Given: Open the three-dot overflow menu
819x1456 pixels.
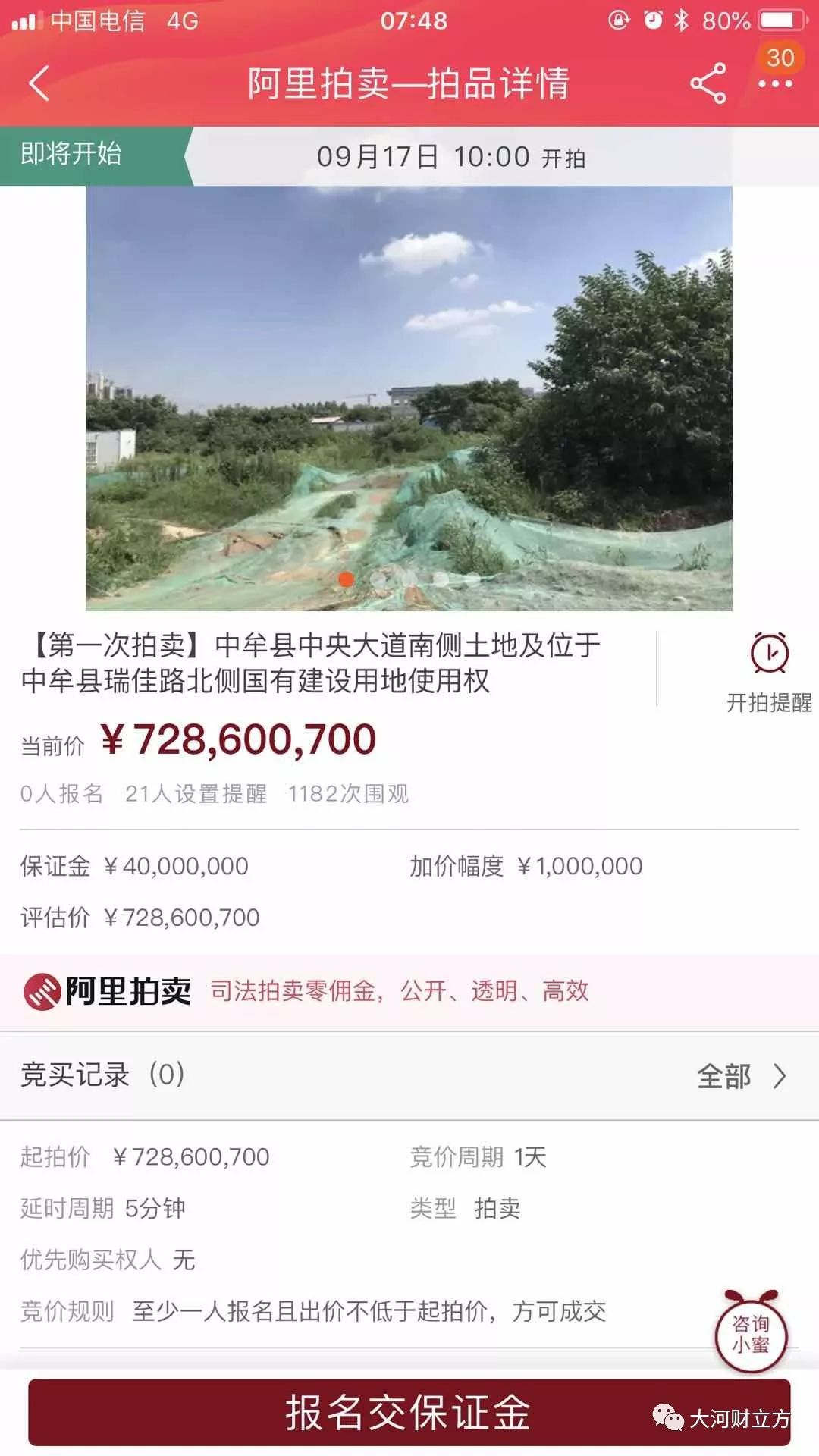Looking at the screenshot, I should [x=775, y=84].
